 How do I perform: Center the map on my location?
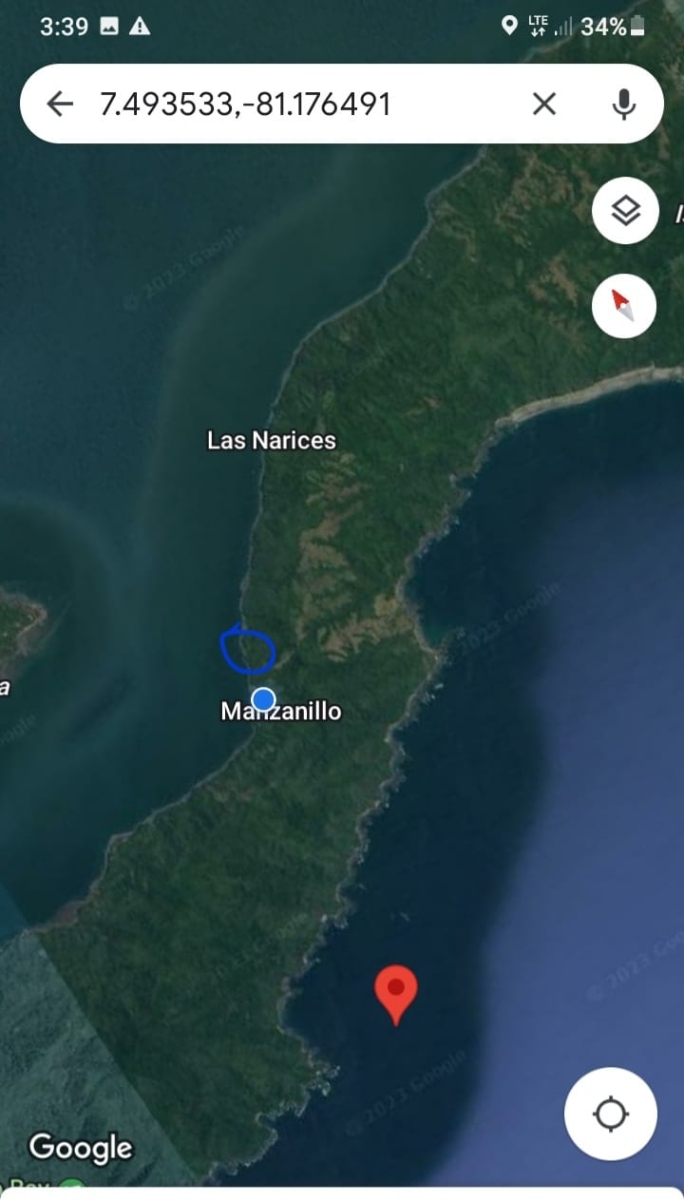610,1113
